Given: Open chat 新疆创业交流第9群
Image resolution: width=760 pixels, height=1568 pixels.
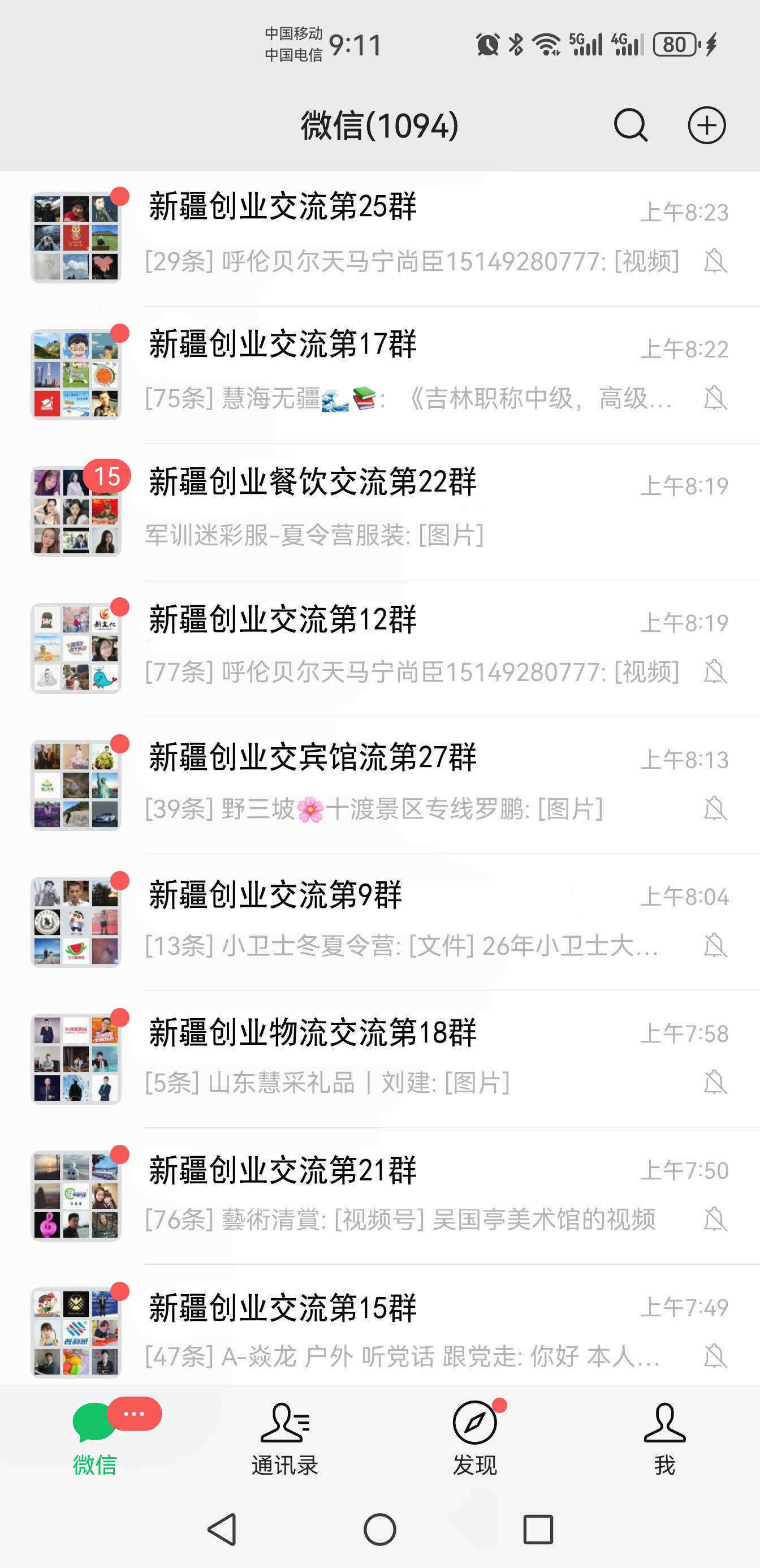Looking at the screenshot, I should [390, 921].
